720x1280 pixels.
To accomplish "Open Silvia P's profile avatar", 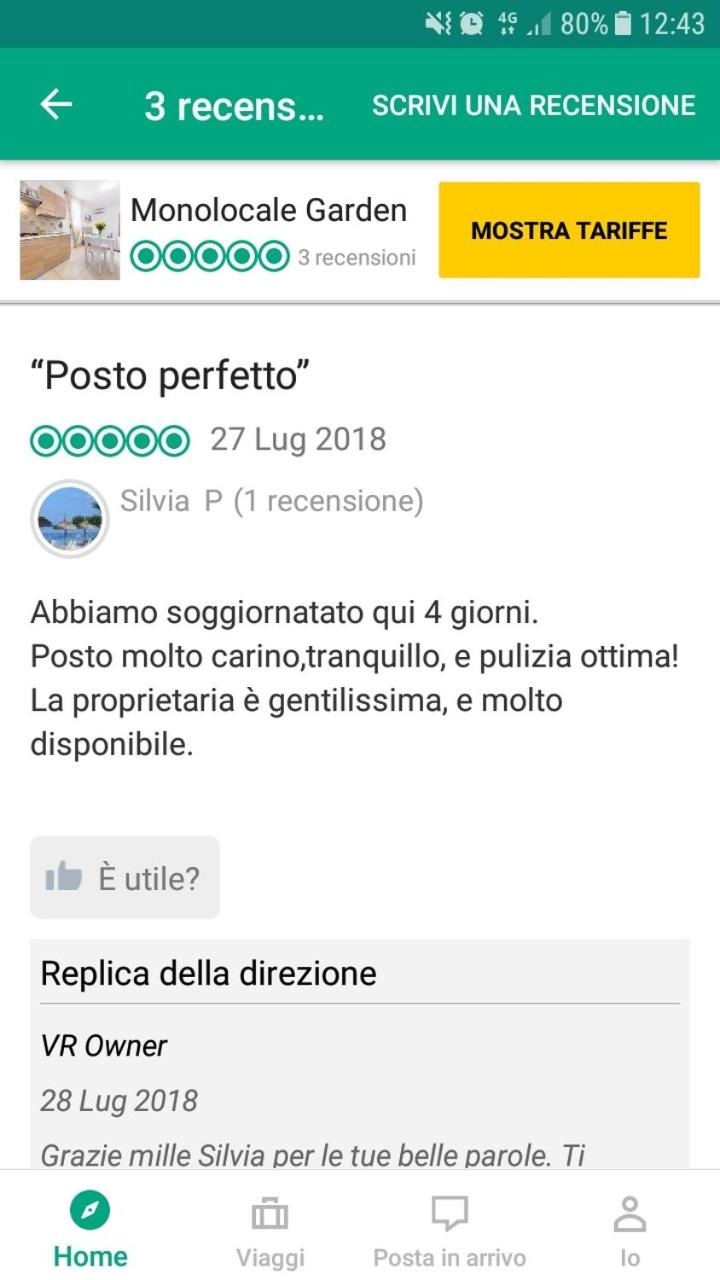I will [69, 518].
